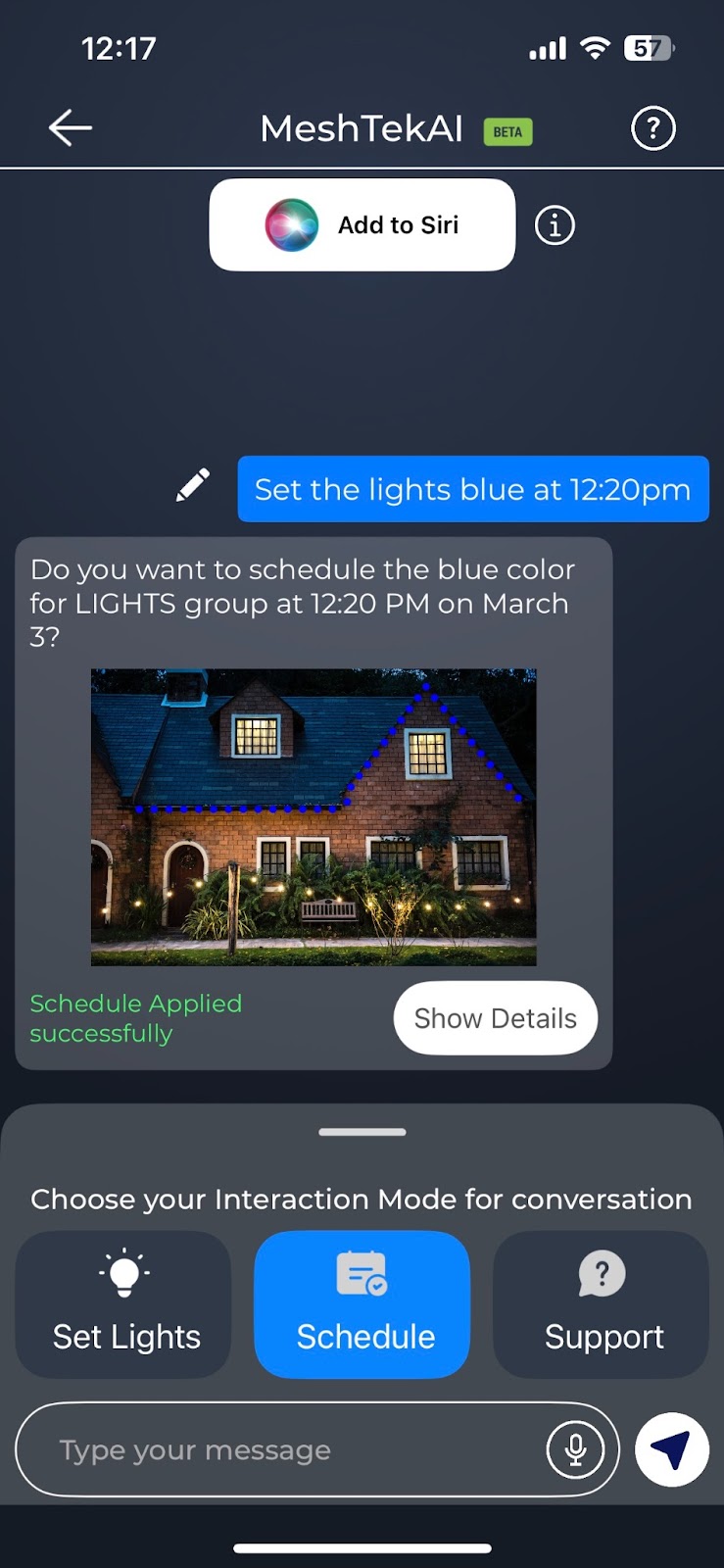Image resolution: width=724 pixels, height=1568 pixels.
Task: Edit the sent message with the pencil icon
Action: pyautogui.click(x=192, y=485)
